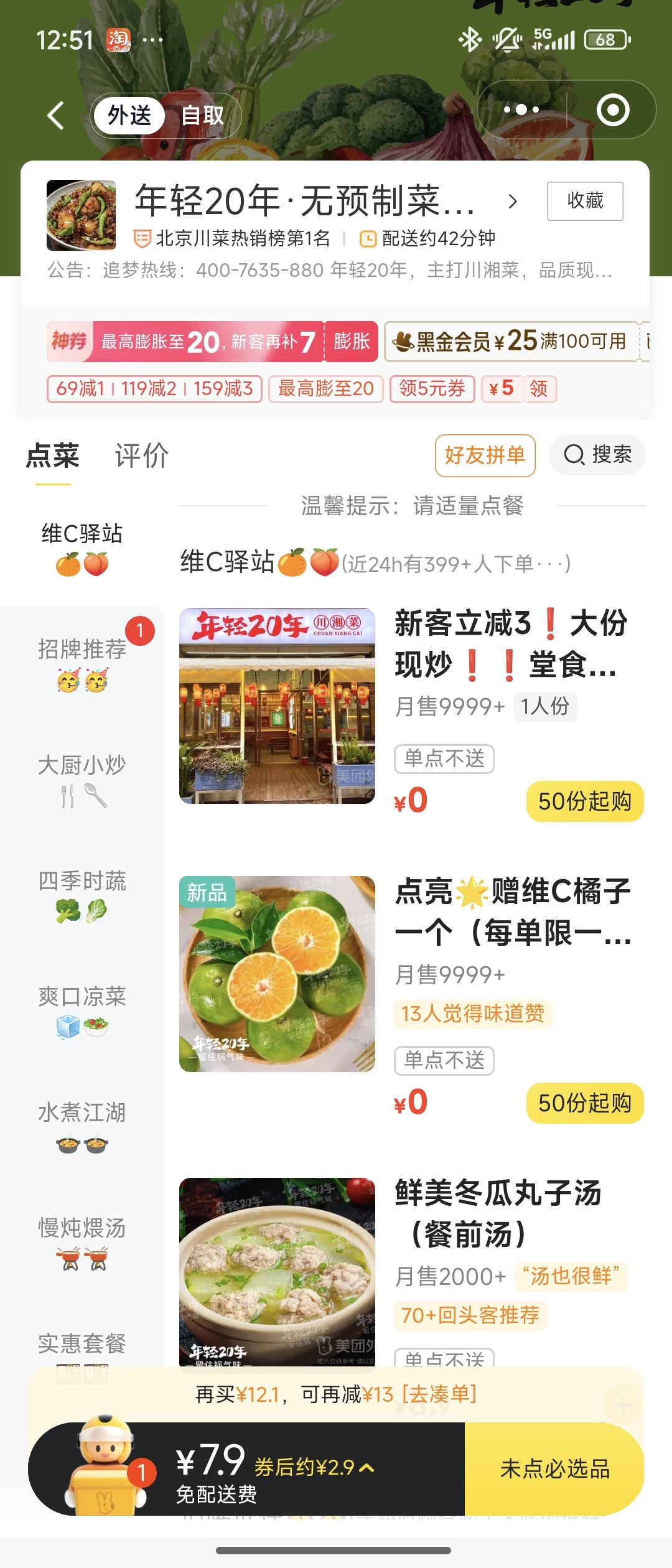The image size is (672, 1568).
Task: Tap 50份起购 for 点亮赠维C橘子
Action: pyautogui.click(x=584, y=1103)
